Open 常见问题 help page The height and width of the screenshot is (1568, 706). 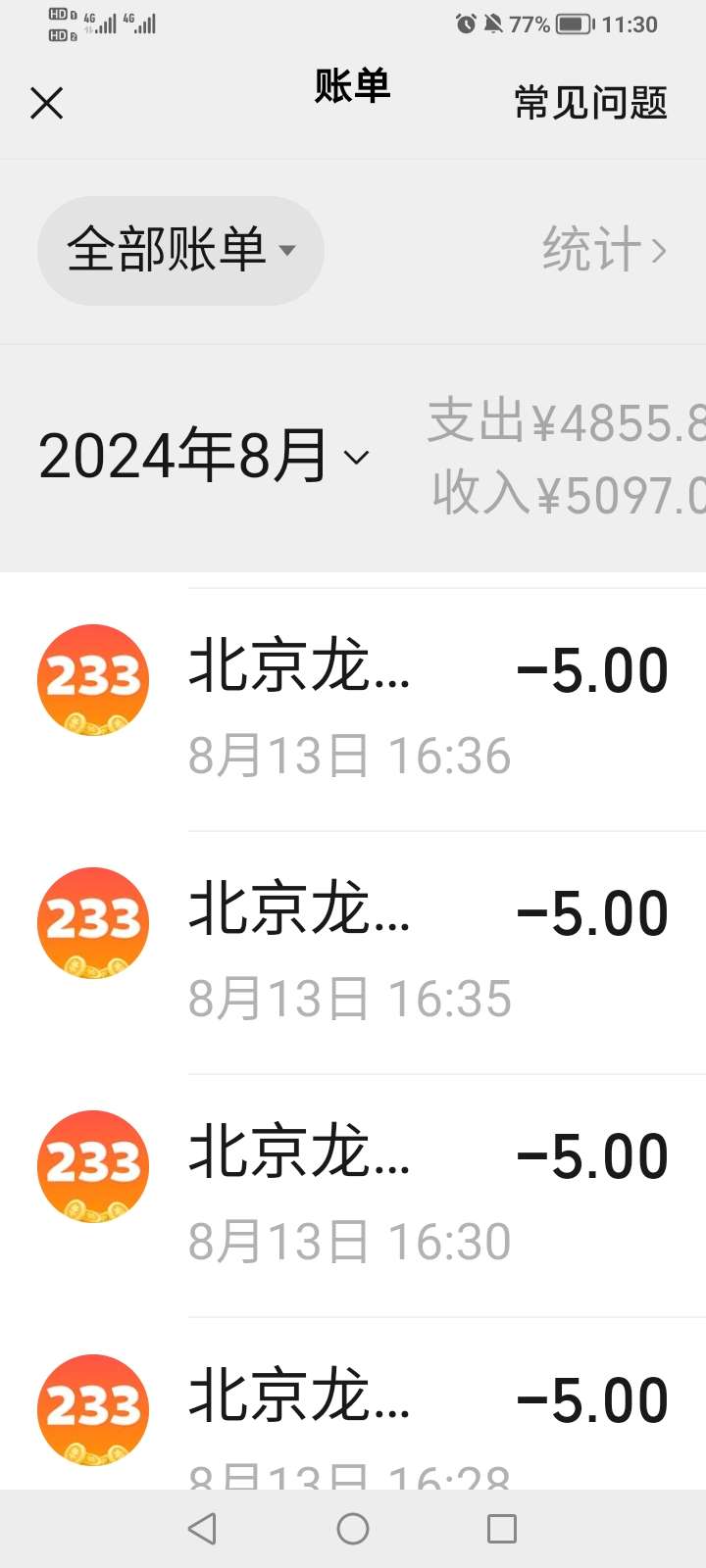pyautogui.click(x=590, y=103)
